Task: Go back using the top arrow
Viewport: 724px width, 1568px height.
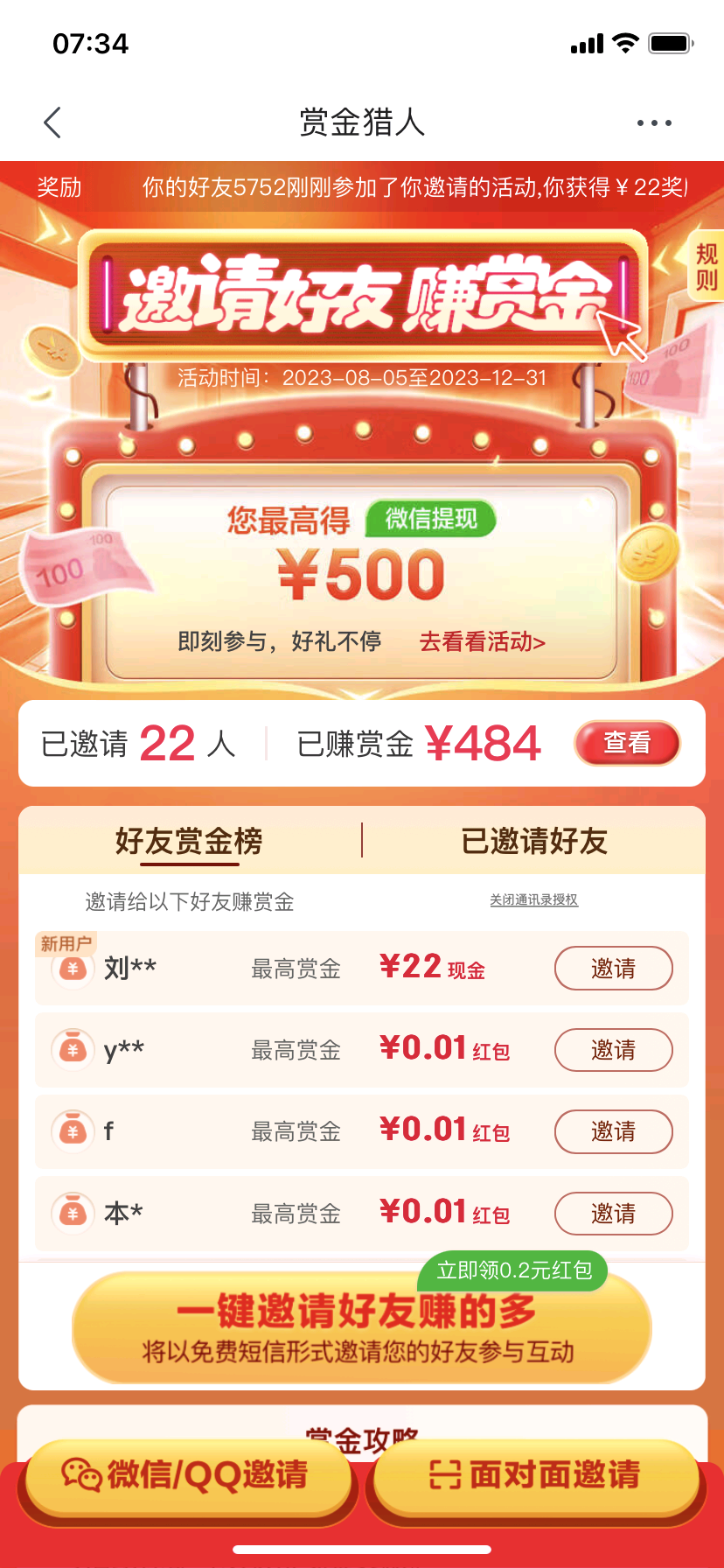Action: click(52, 122)
